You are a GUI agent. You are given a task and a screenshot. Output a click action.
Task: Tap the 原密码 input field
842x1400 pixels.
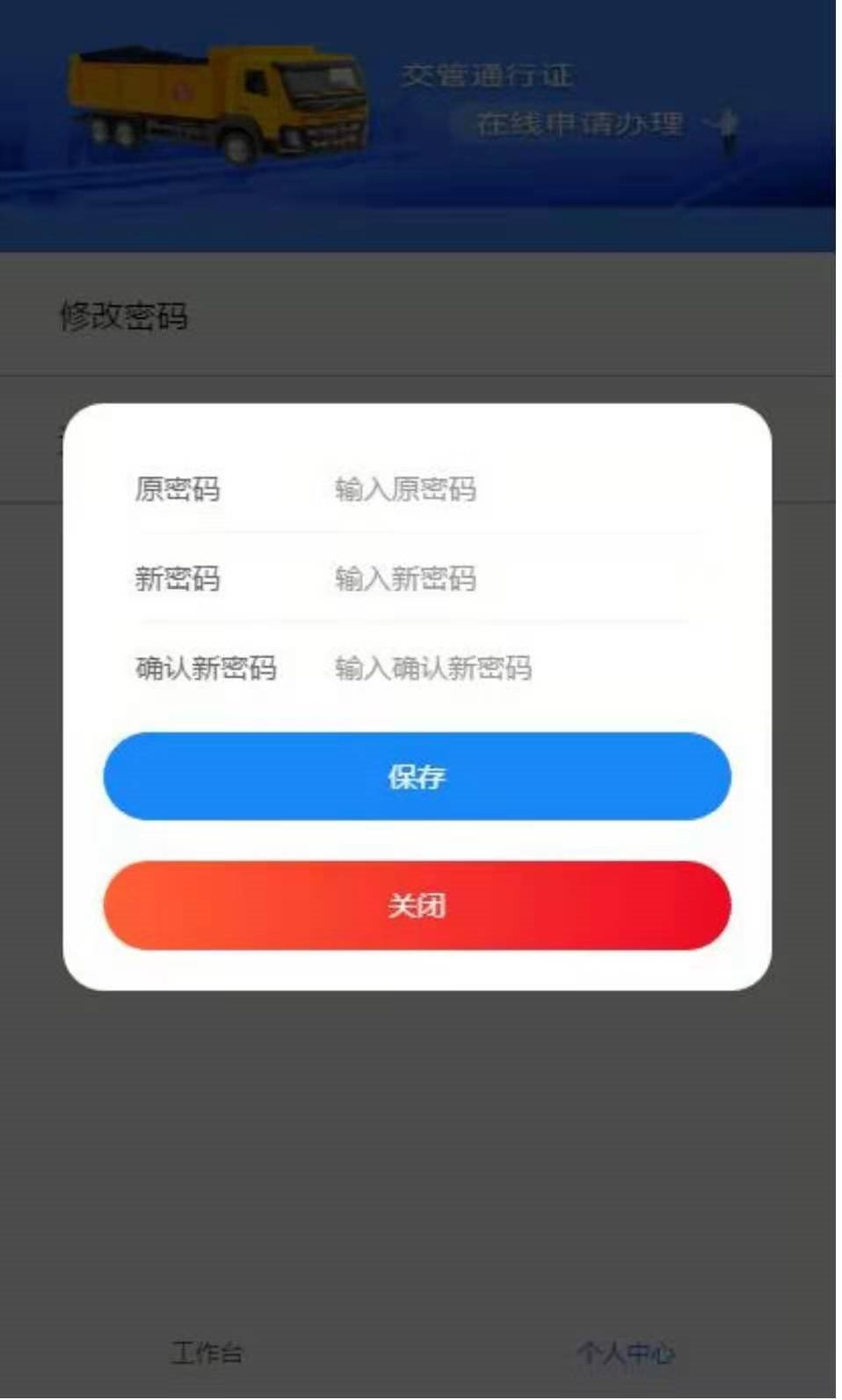click(x=510, y=489)
